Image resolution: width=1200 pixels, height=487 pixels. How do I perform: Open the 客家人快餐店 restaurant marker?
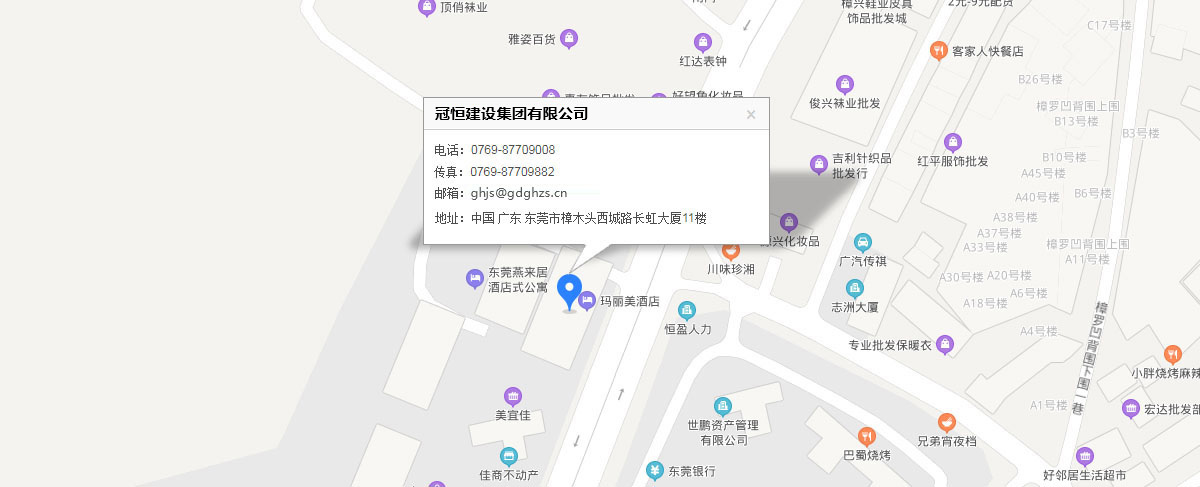(x=938, y=50)
